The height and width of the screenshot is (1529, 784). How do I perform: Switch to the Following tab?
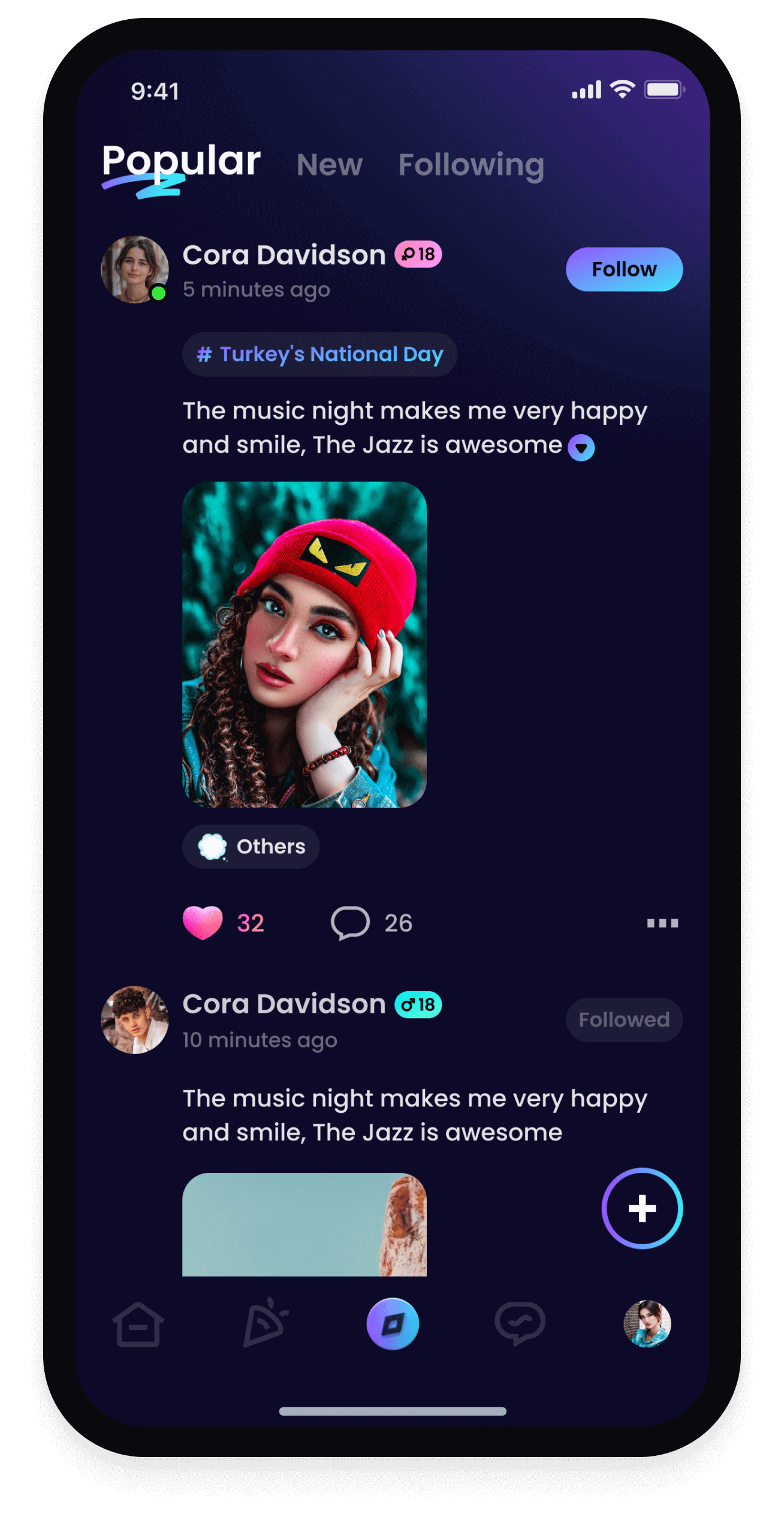(471, 165)
